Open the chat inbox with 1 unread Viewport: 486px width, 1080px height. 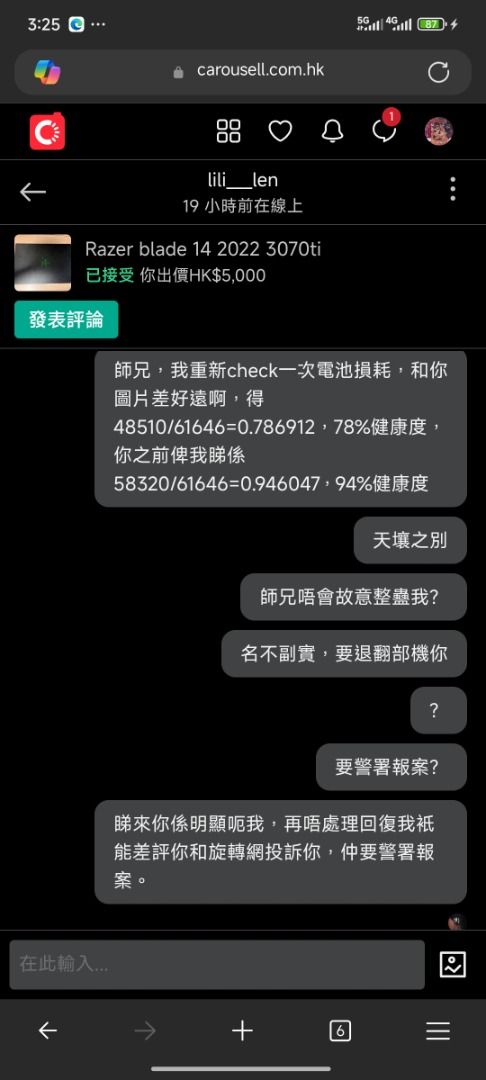[384, 129]
